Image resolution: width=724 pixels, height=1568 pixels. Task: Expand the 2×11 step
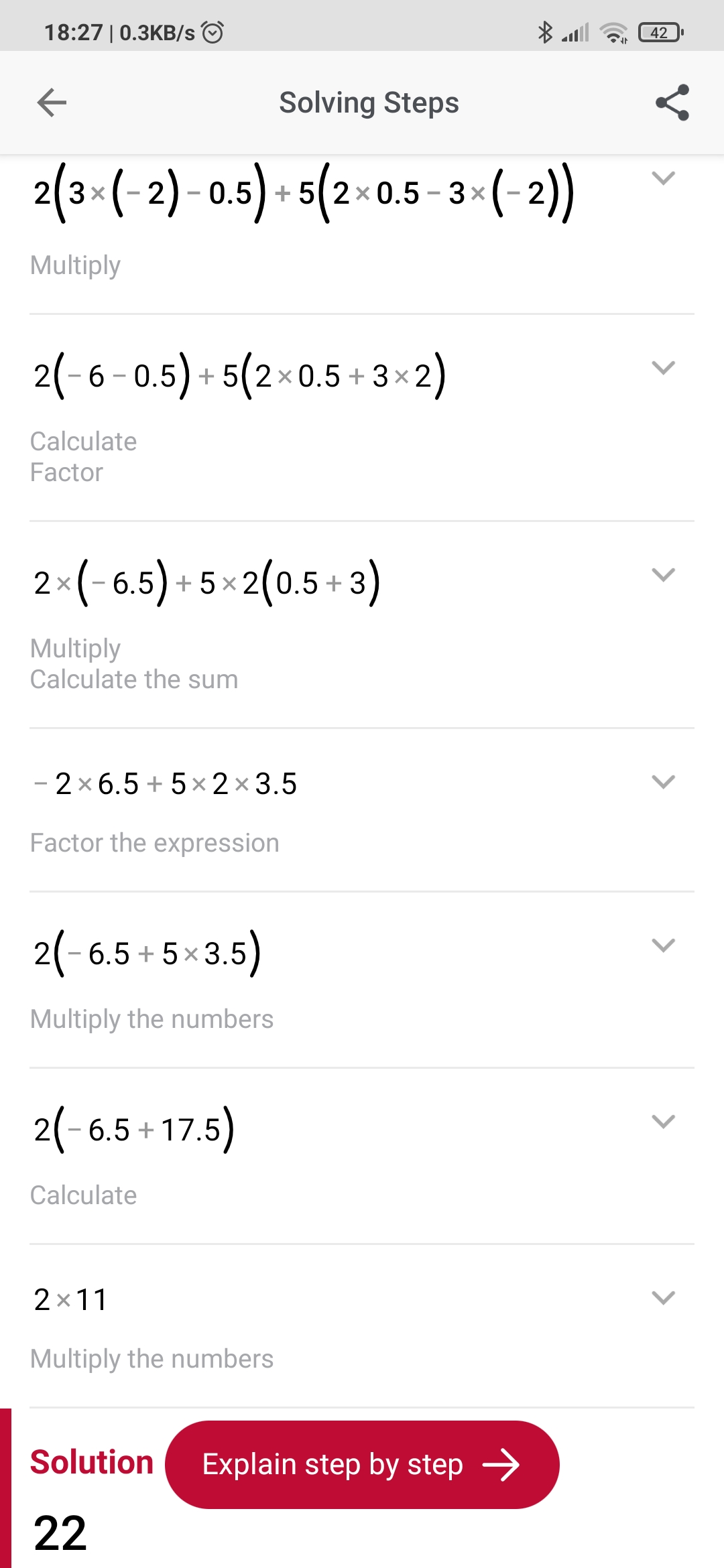coord(662,1298)
